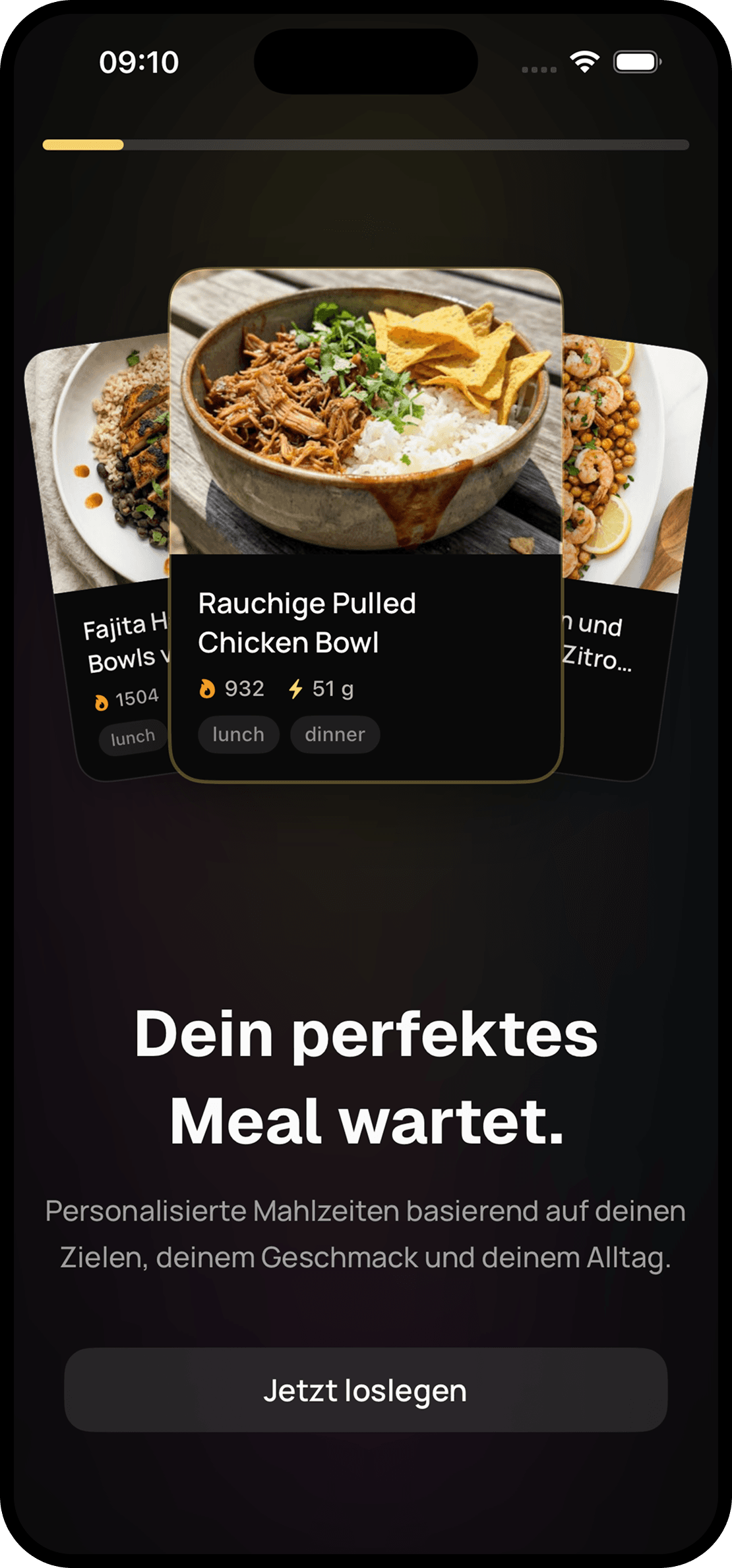Toggle the lunch tag on the Fajita card
The height and width of the screenshot is (1568, 732).
(x=132, y=737)
